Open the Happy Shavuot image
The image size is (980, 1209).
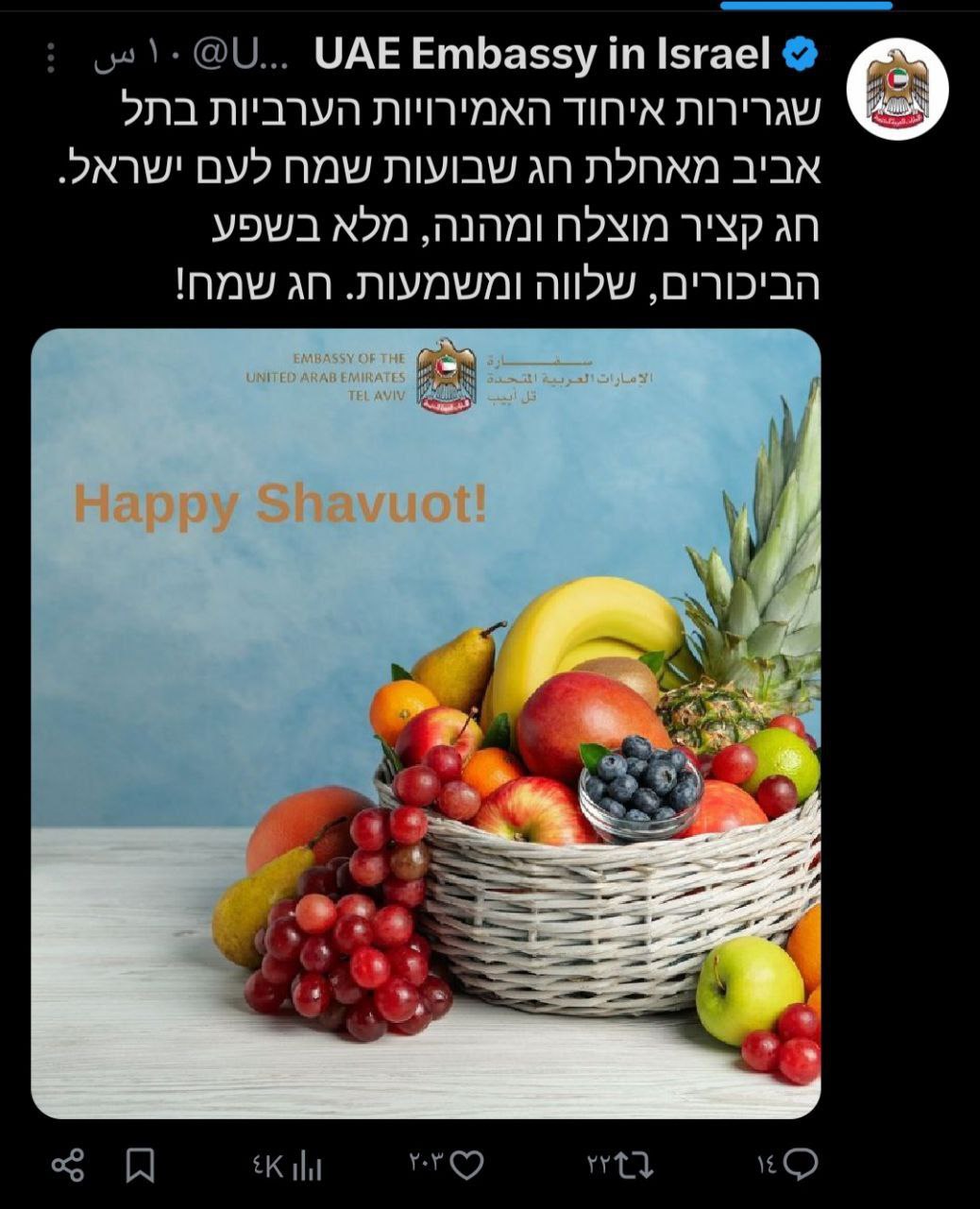426,723
